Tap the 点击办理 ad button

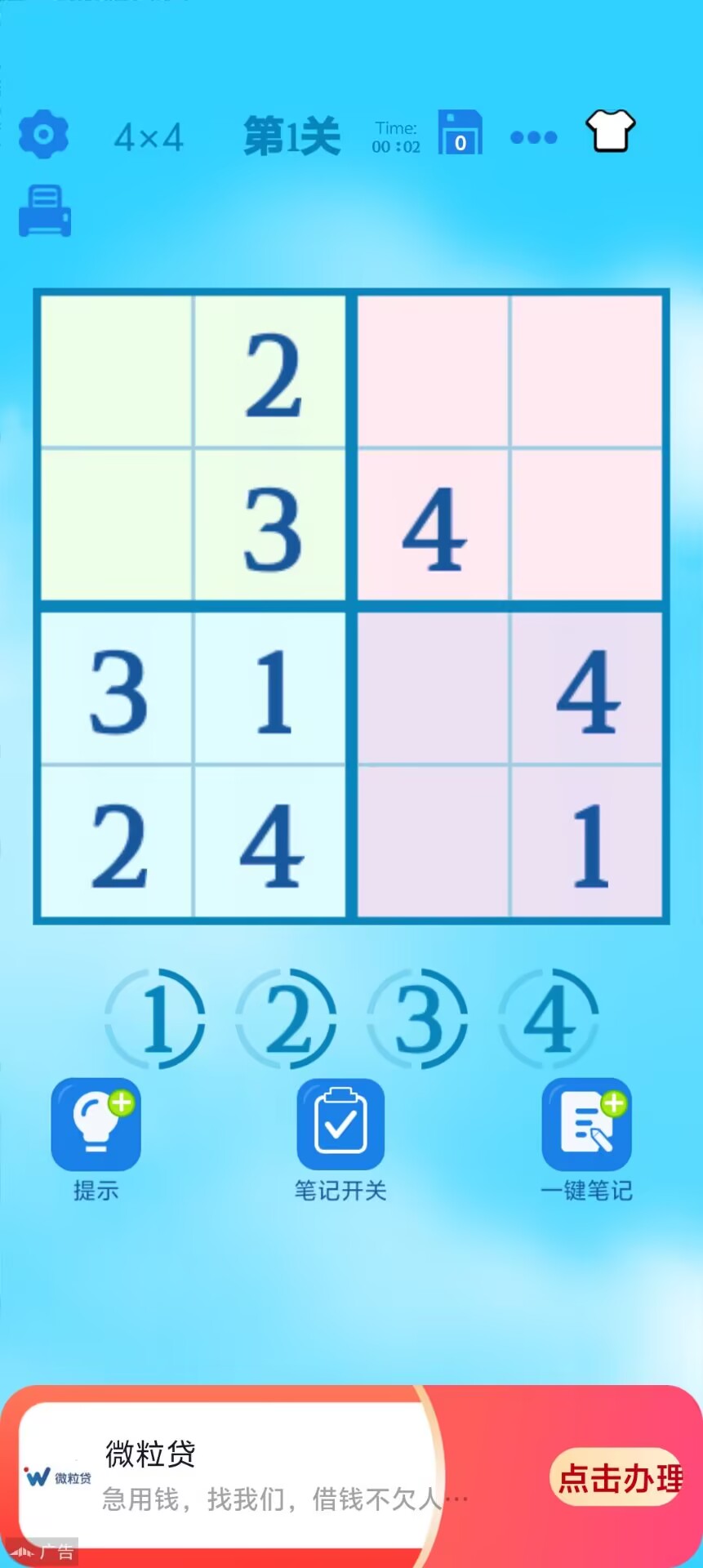pyautogui.click(x=617, y=1477)
